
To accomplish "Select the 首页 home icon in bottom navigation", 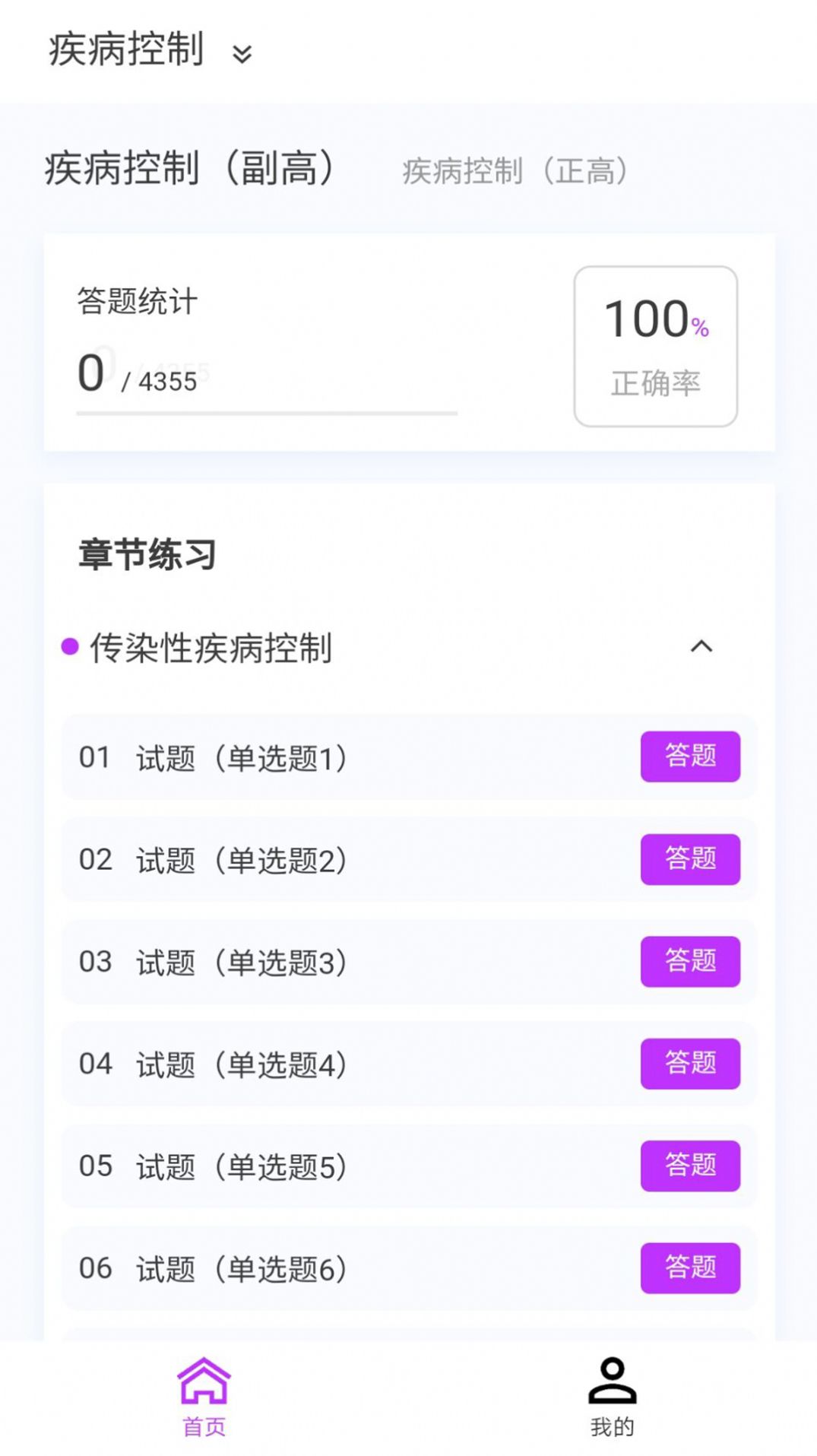I will 204,1389.
